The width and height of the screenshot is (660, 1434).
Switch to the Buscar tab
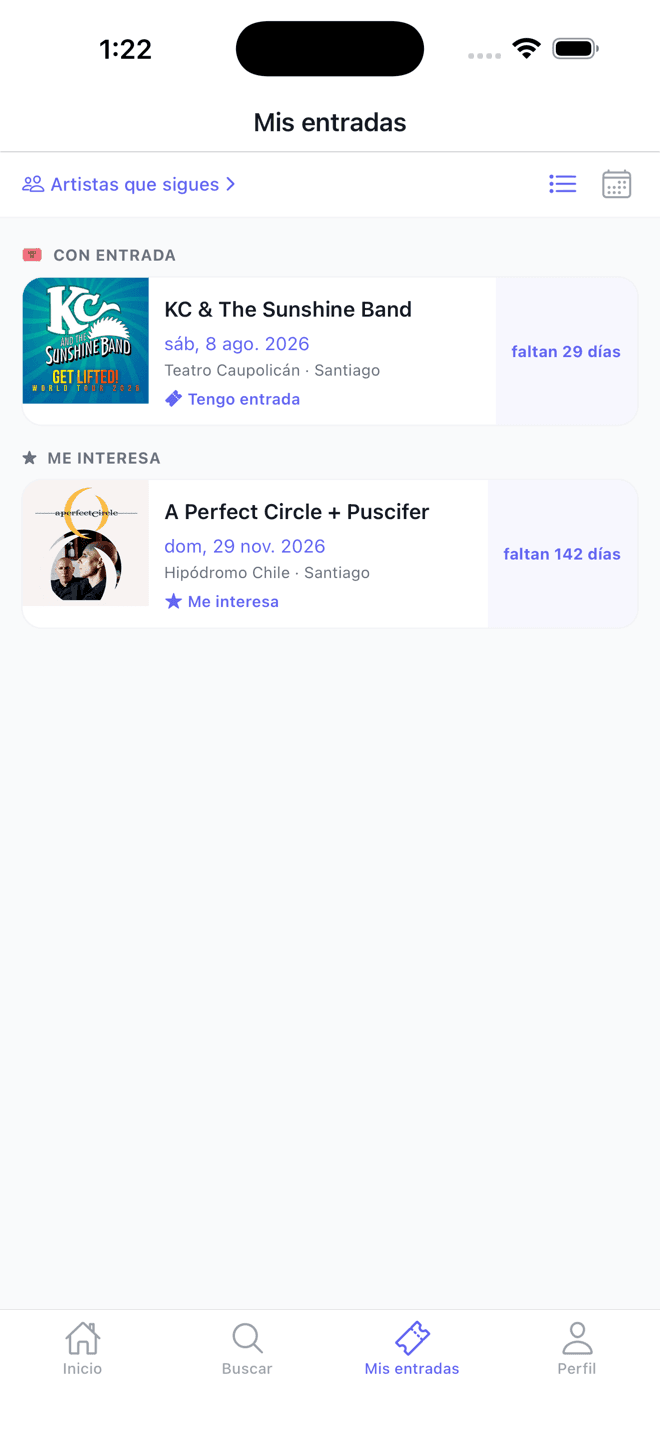coord(247,1349)
